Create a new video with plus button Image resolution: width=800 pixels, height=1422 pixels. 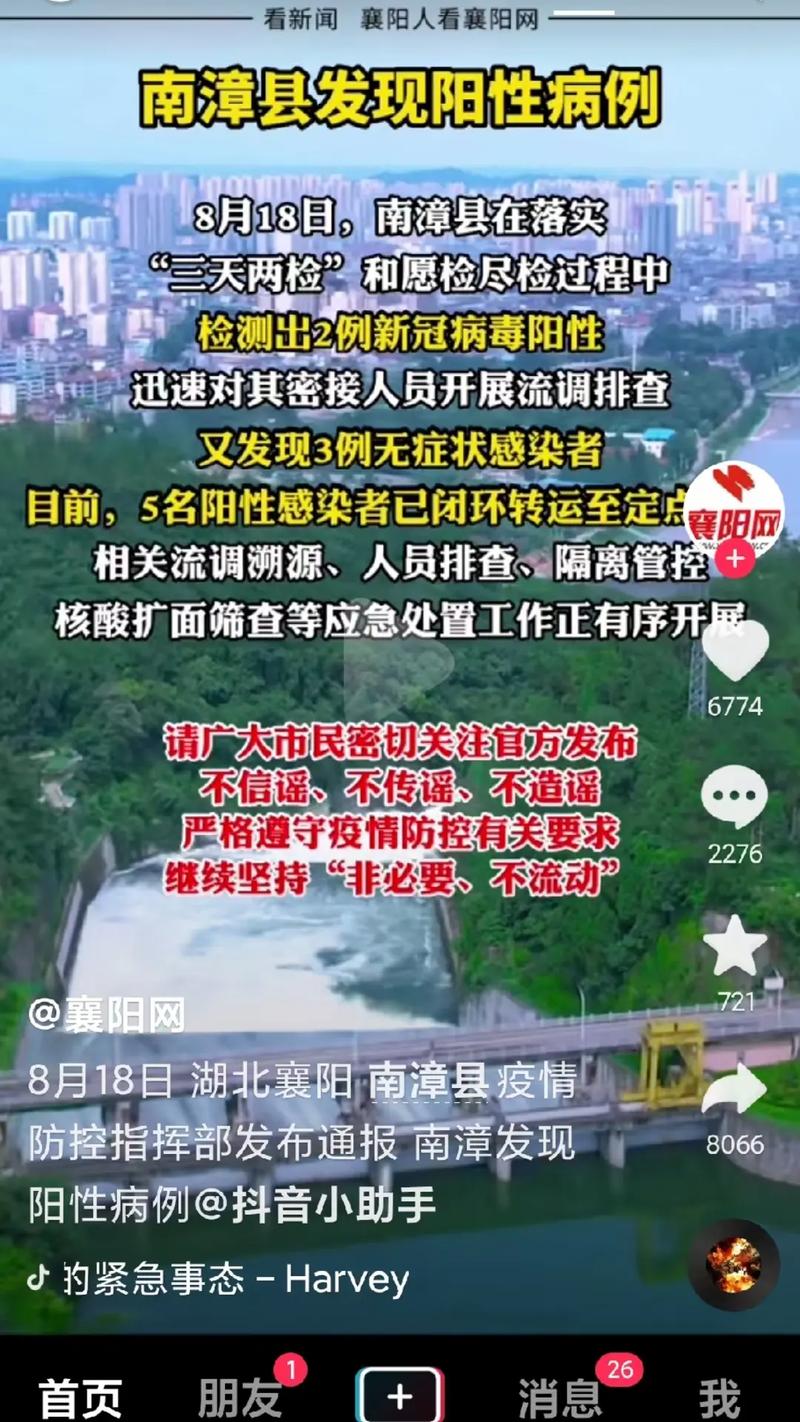(399, 1395)
